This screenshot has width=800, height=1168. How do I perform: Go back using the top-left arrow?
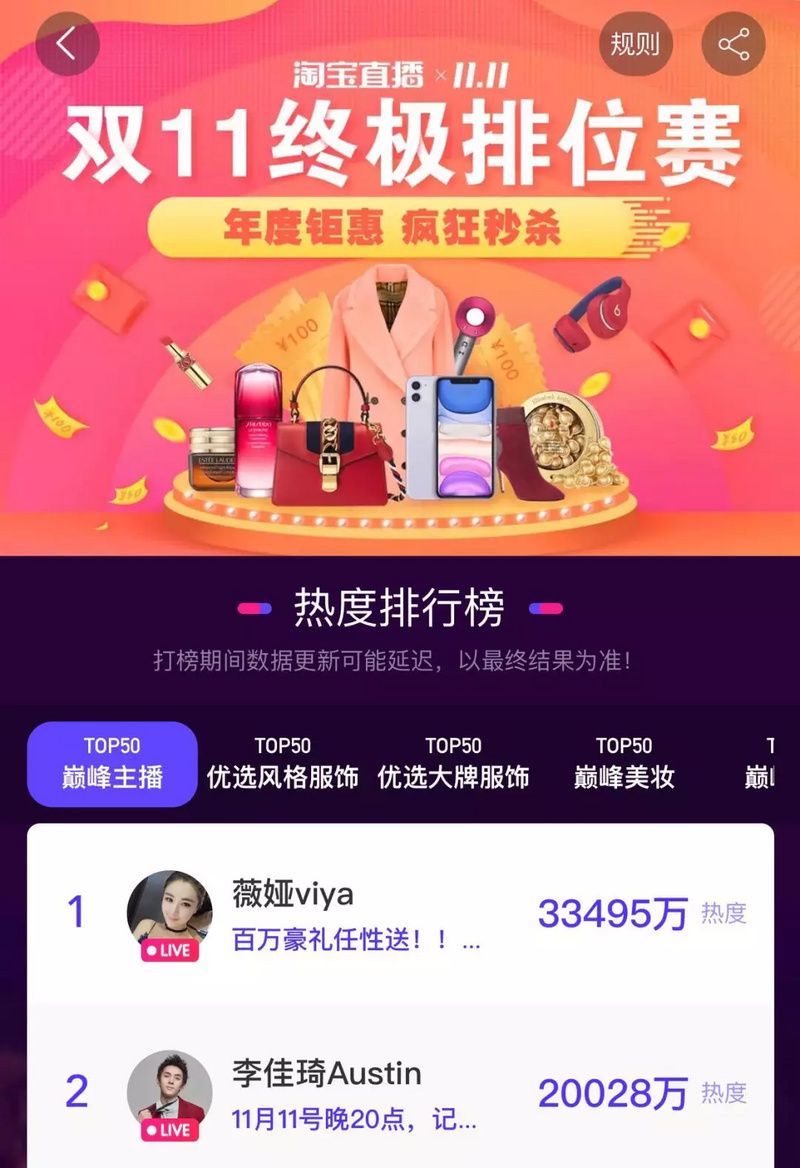click(67, 44)
